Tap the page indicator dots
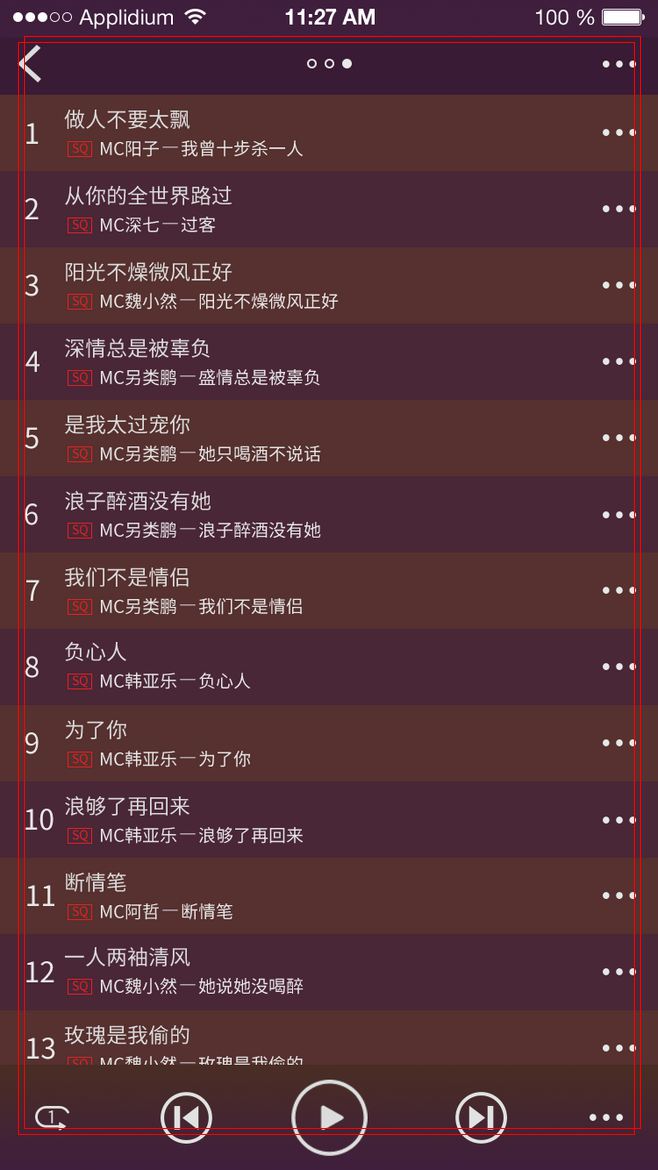The image size is (658, 1170). (329, 63)
